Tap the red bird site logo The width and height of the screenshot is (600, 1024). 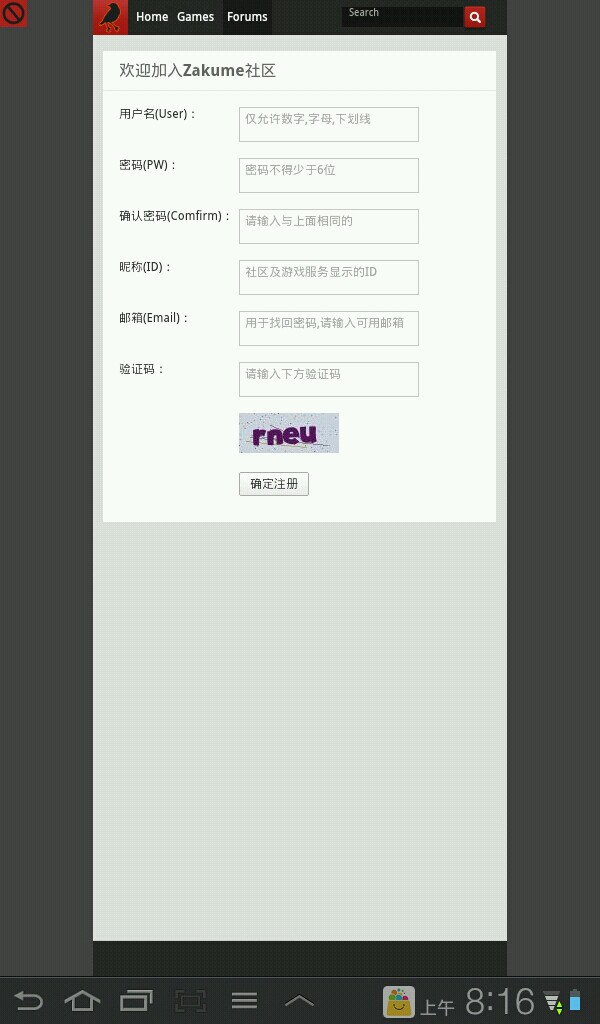[x=110, y=17]
